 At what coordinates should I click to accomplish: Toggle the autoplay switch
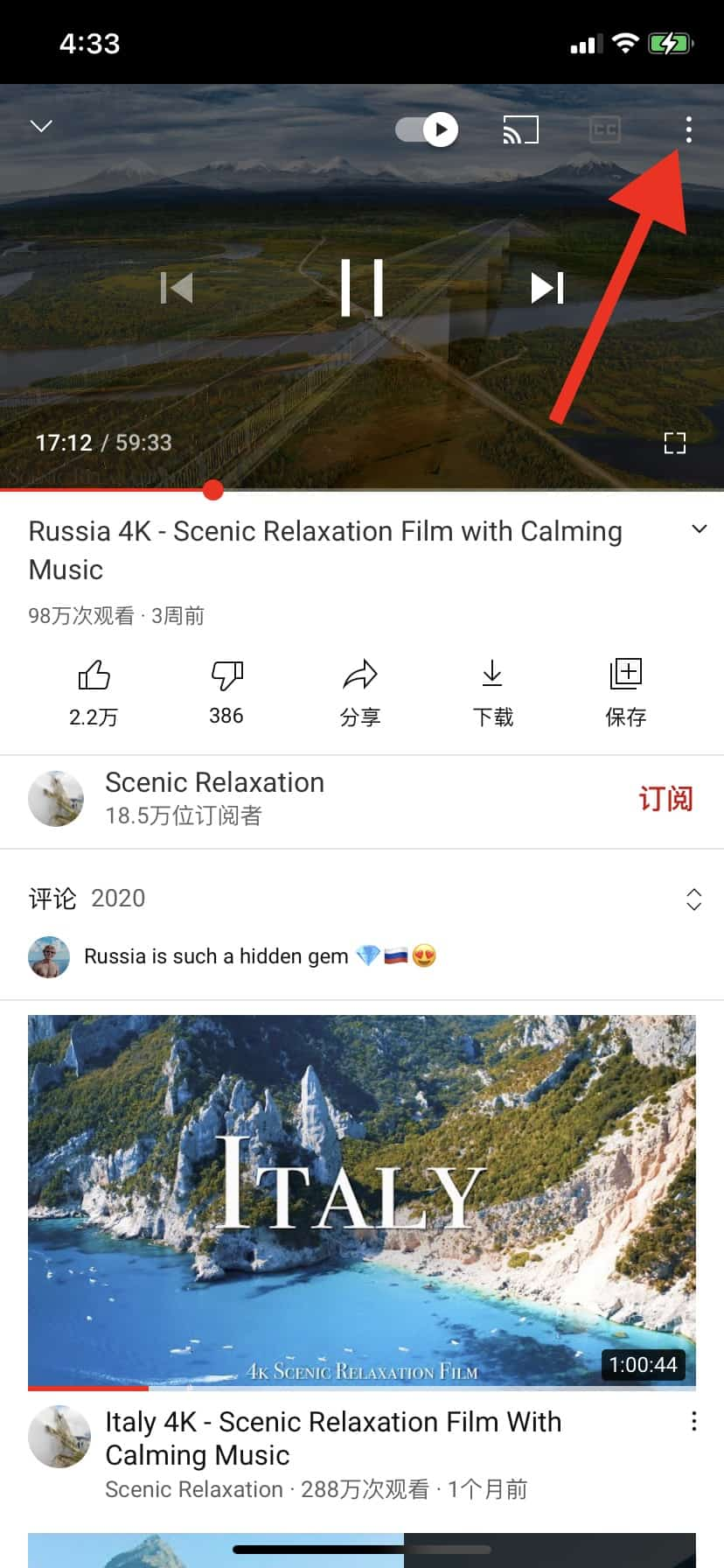pos(427,130)
